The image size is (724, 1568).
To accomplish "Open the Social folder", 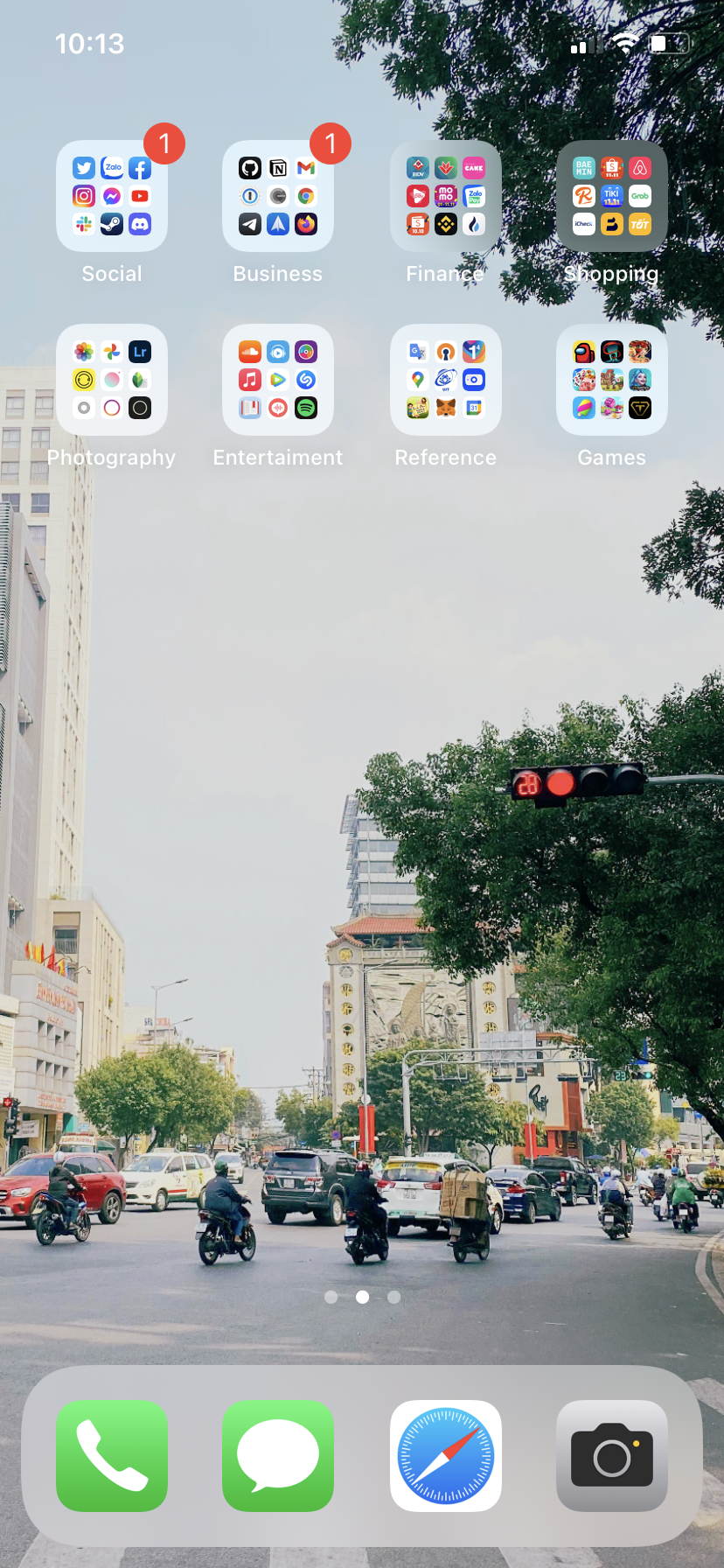I will coord(112,196).
